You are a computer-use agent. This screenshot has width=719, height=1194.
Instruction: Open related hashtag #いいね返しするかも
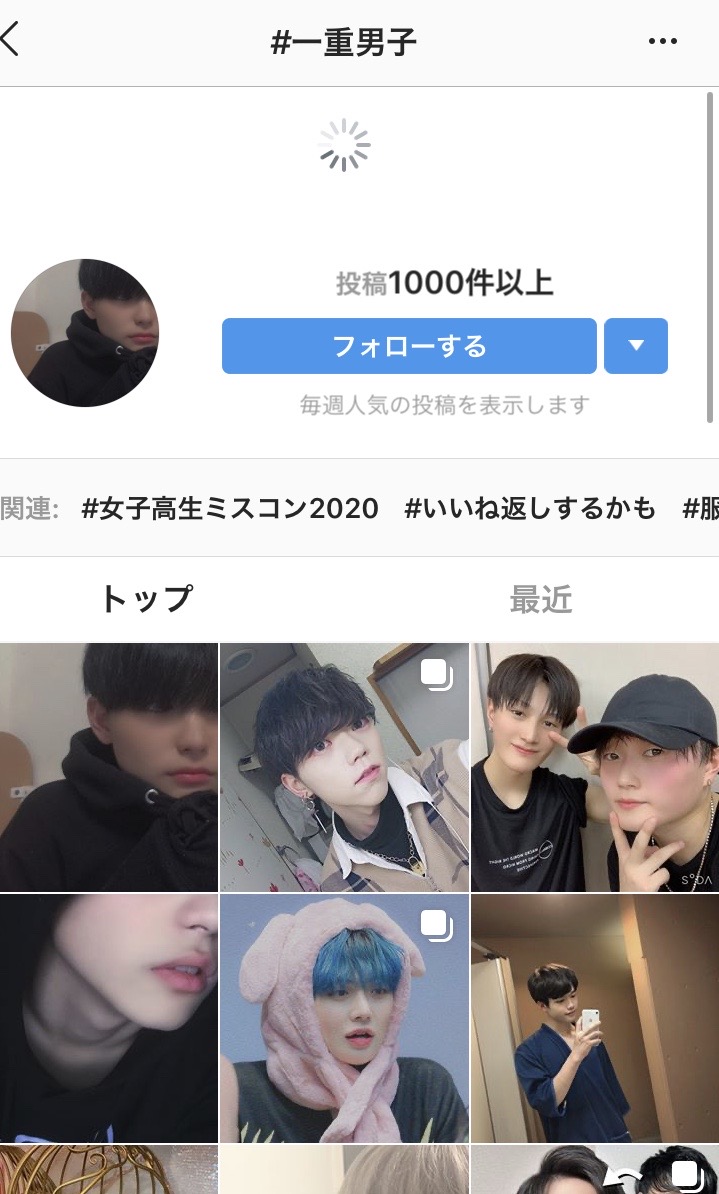[530, 508]
